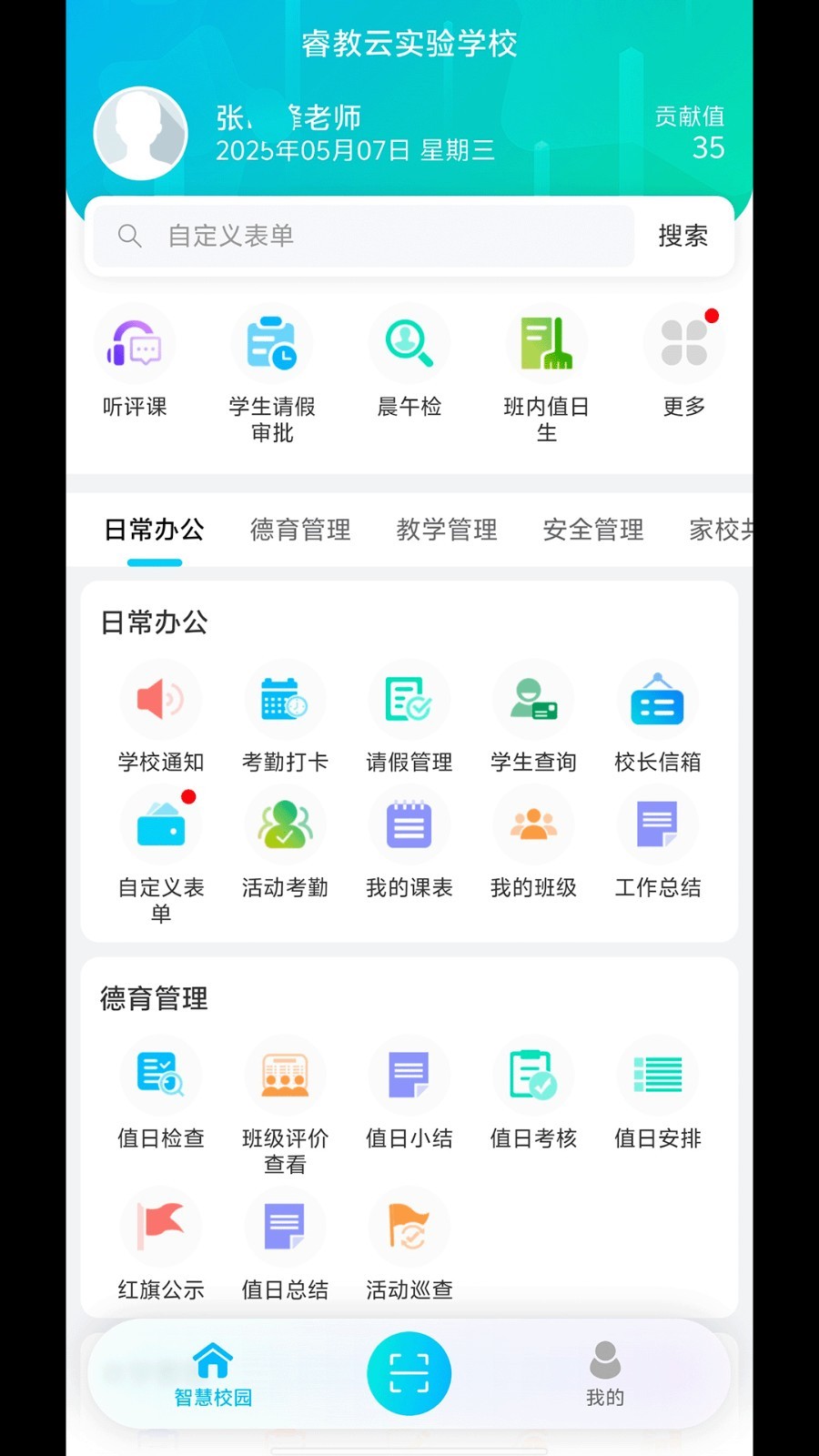Tap the central scan button
The height and width of the screenshot is (1456, 819).
click(409, 1374)
